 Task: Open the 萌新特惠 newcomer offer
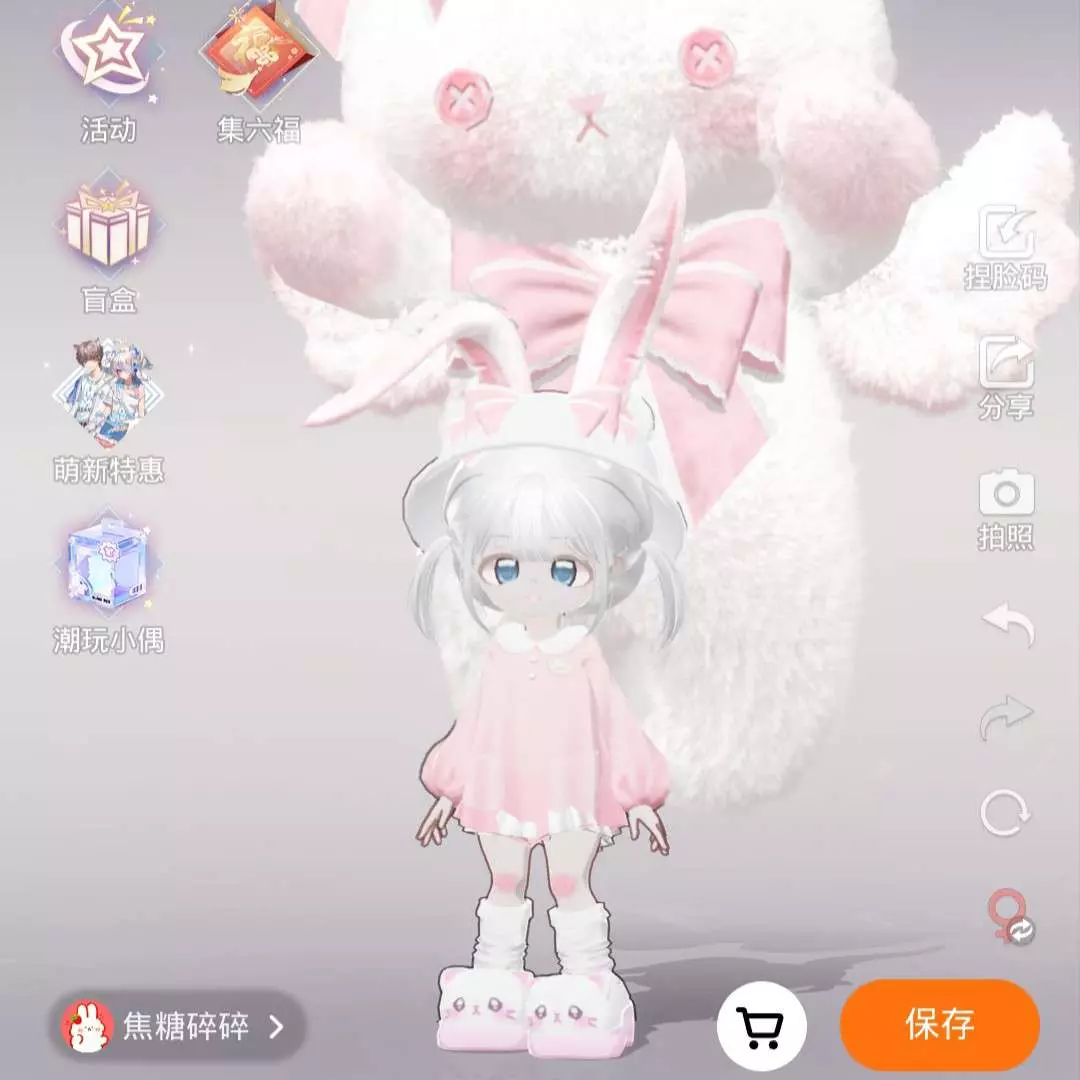[x=108, y=412]
